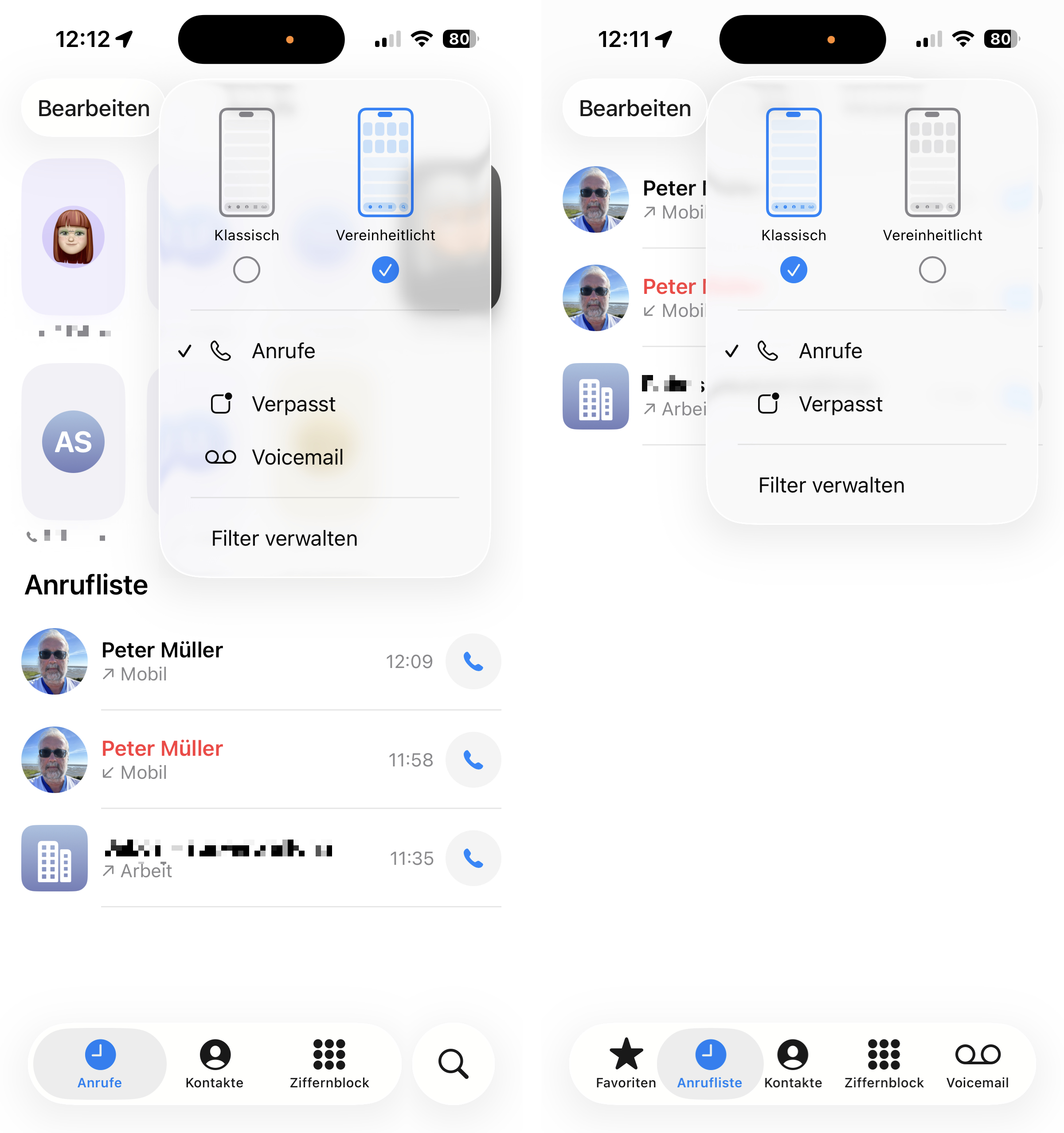Open the AS favorite contact tile
1064x1133 pixels.
(x=74, y=441)
